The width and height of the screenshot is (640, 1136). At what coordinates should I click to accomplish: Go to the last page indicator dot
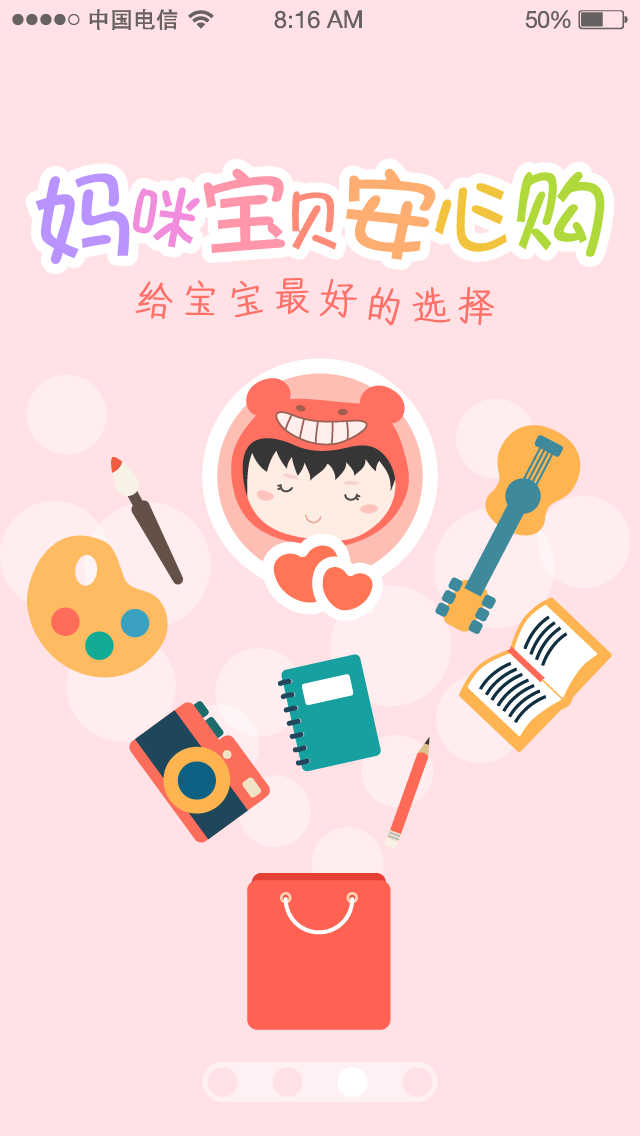(x=417, y=1082)
